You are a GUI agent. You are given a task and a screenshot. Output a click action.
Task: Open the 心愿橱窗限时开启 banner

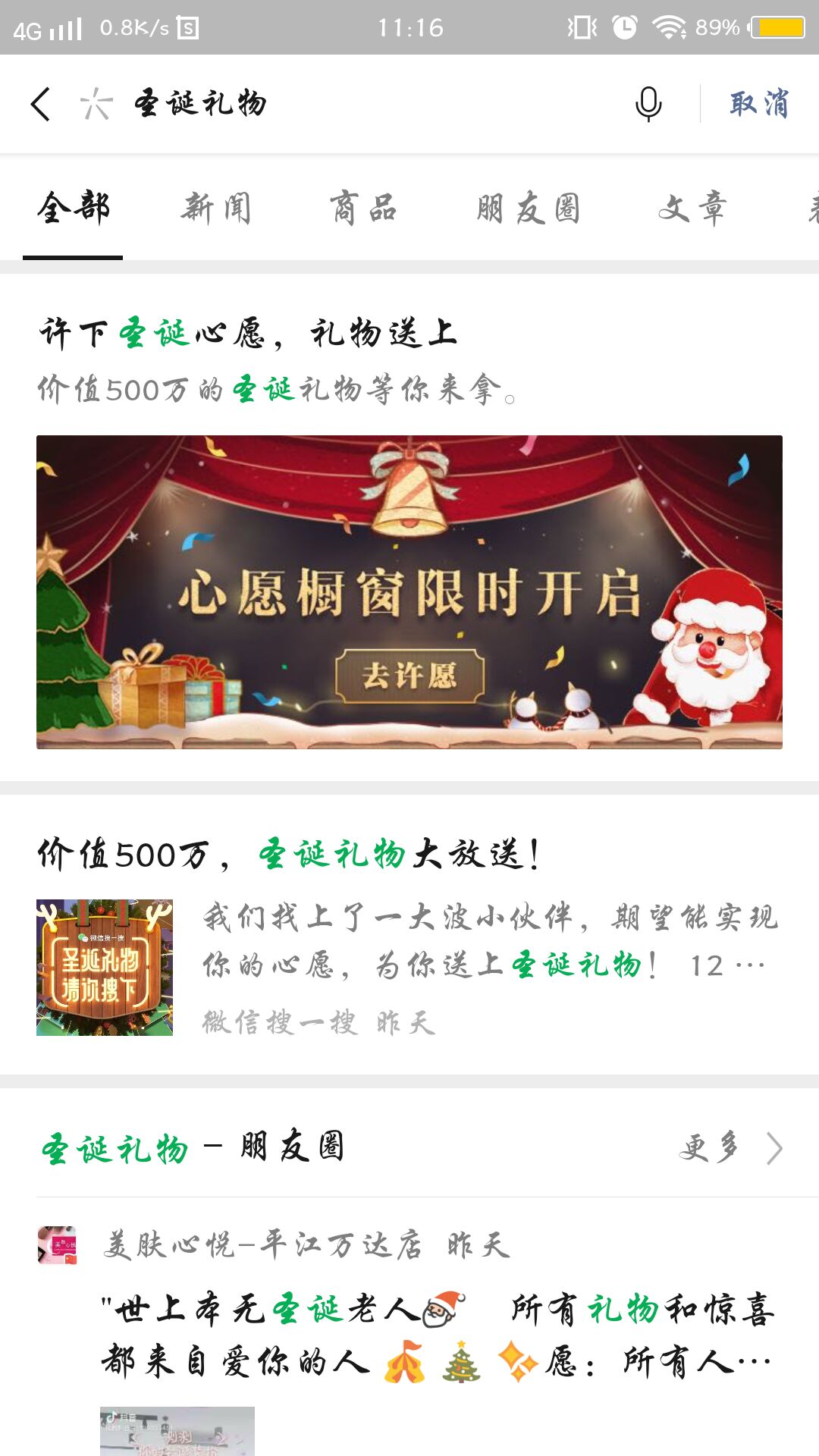(x=409, y=591)
